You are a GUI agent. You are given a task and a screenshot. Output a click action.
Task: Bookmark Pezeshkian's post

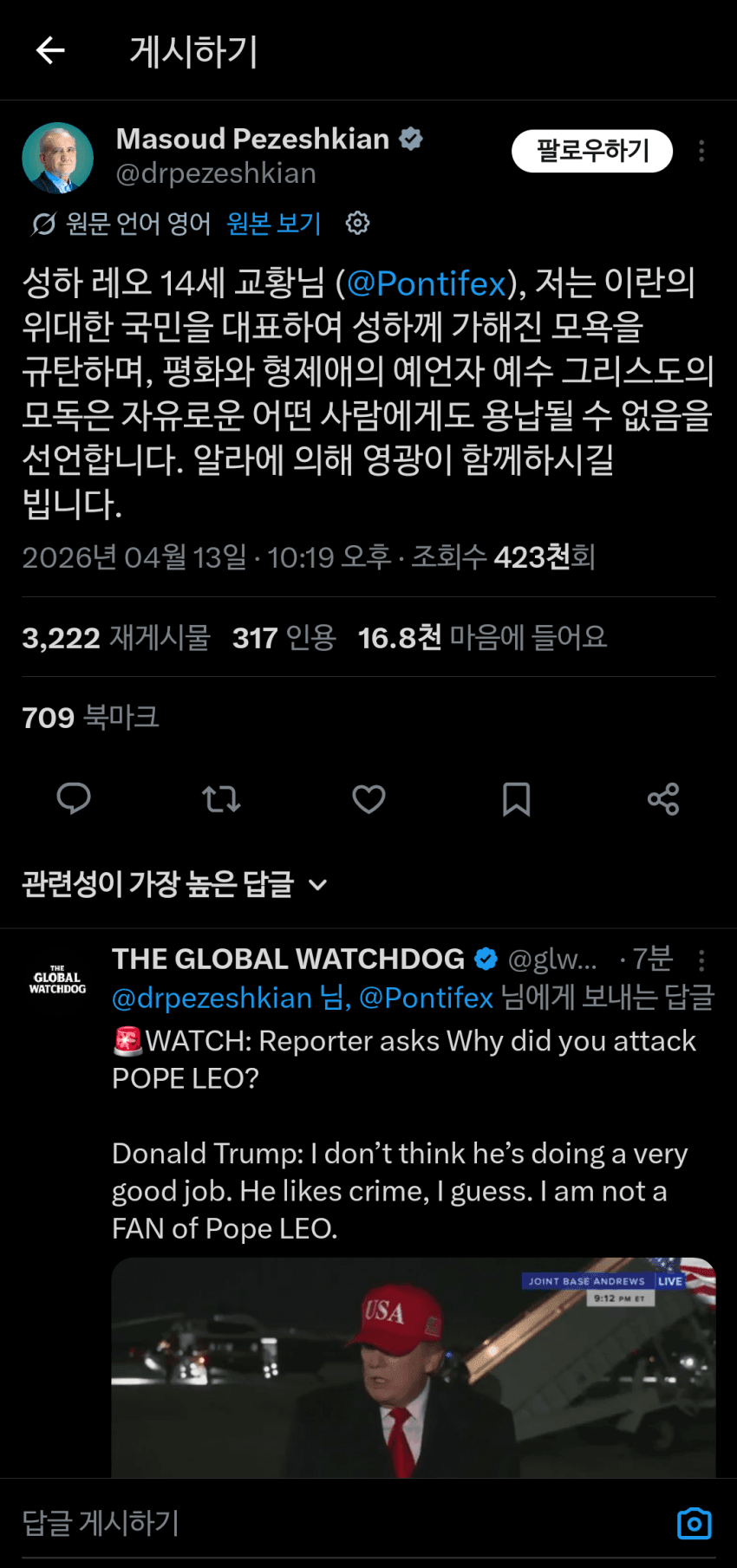point(516,798)
